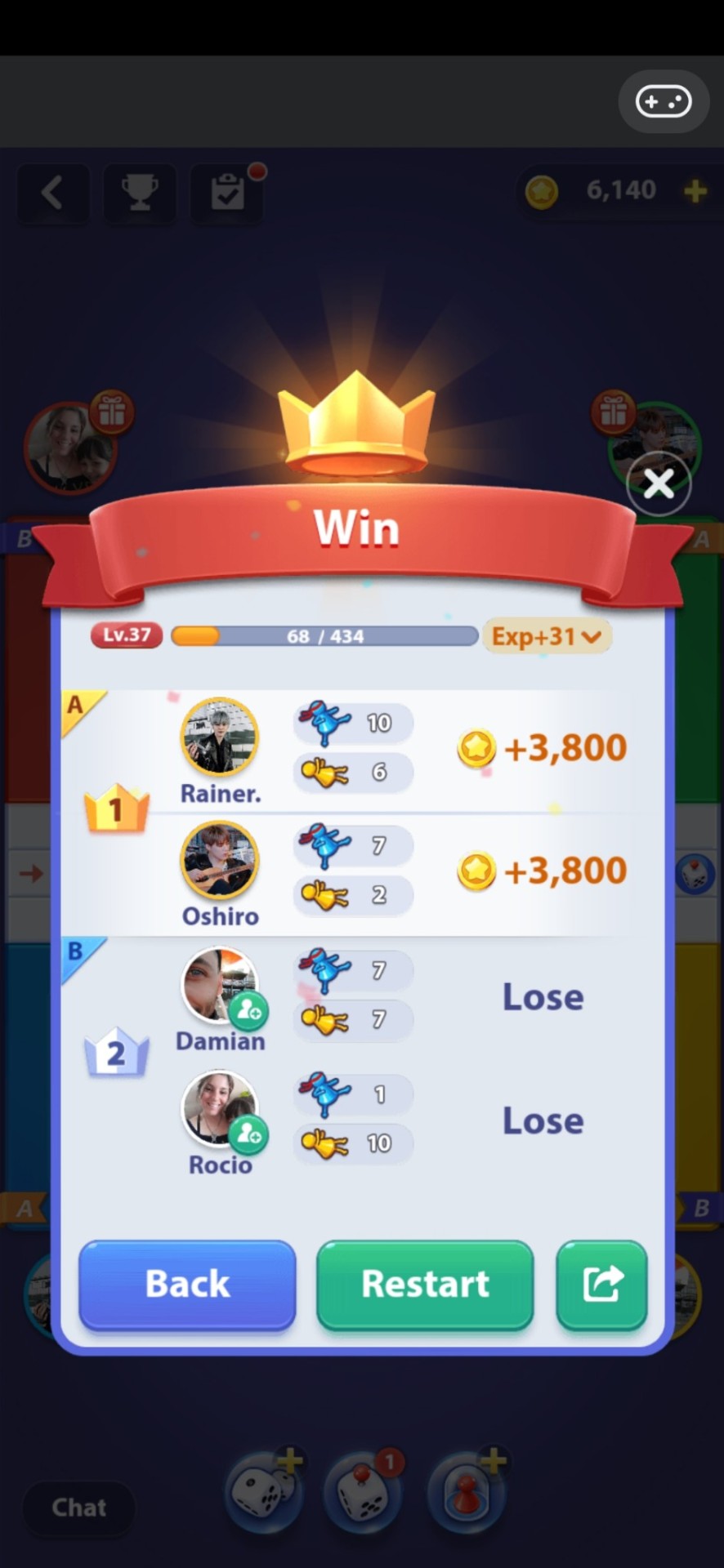This screenshot has height=1568, width=724.
Task: Open Oshiro's player profile
Action: [219, 861]
